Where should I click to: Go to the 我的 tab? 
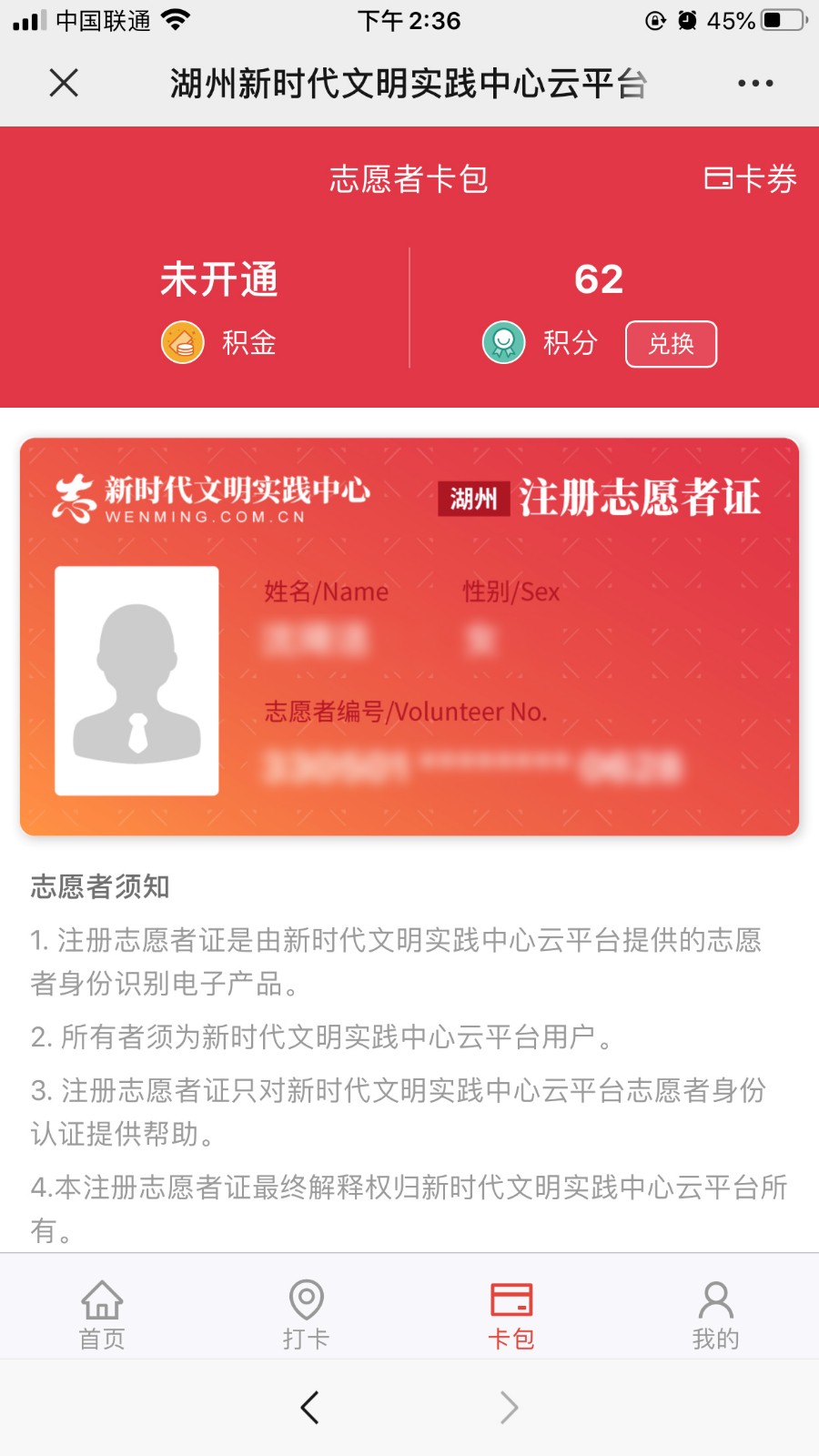715,1313
